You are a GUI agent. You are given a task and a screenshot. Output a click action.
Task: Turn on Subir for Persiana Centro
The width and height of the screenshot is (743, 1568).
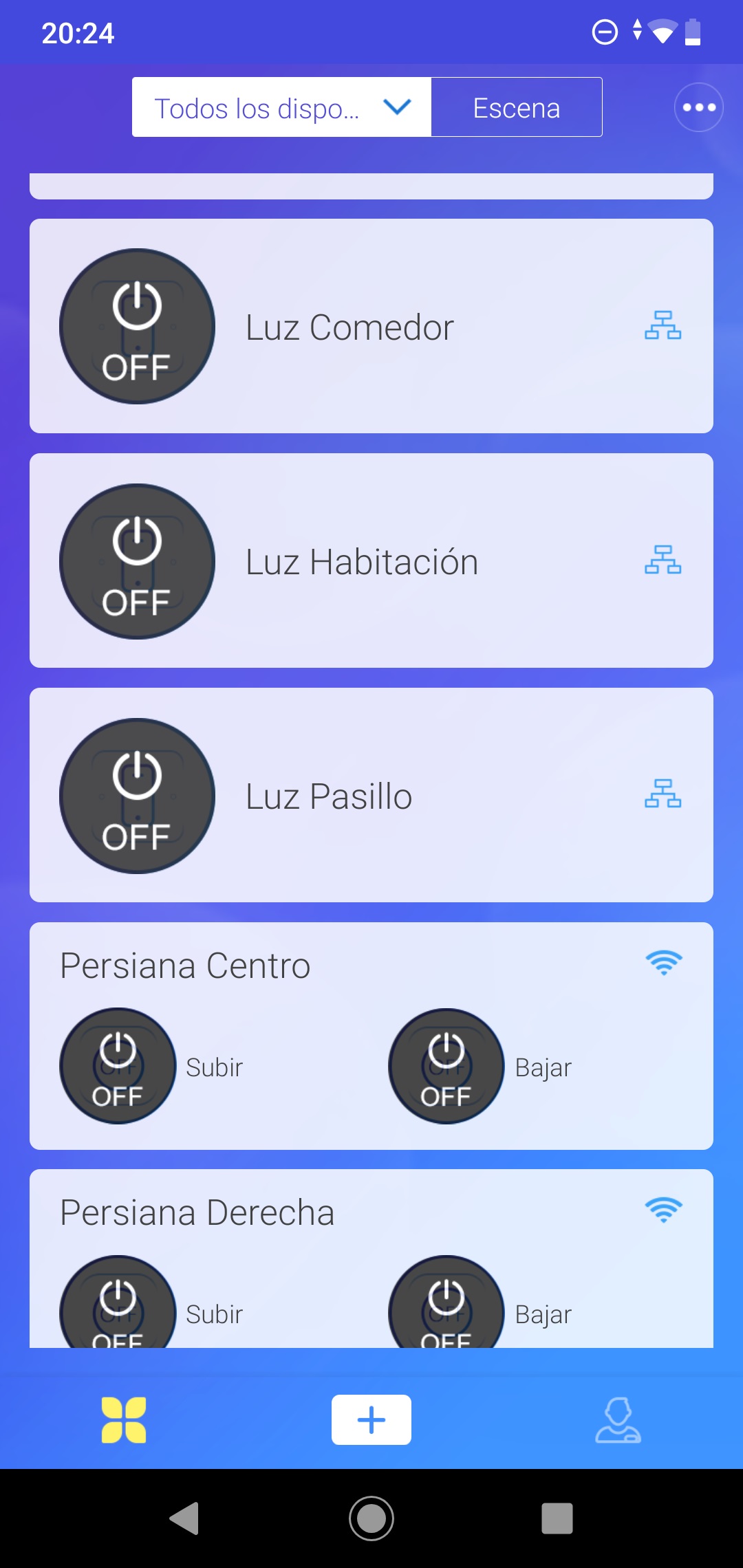tap(118, 1066)
